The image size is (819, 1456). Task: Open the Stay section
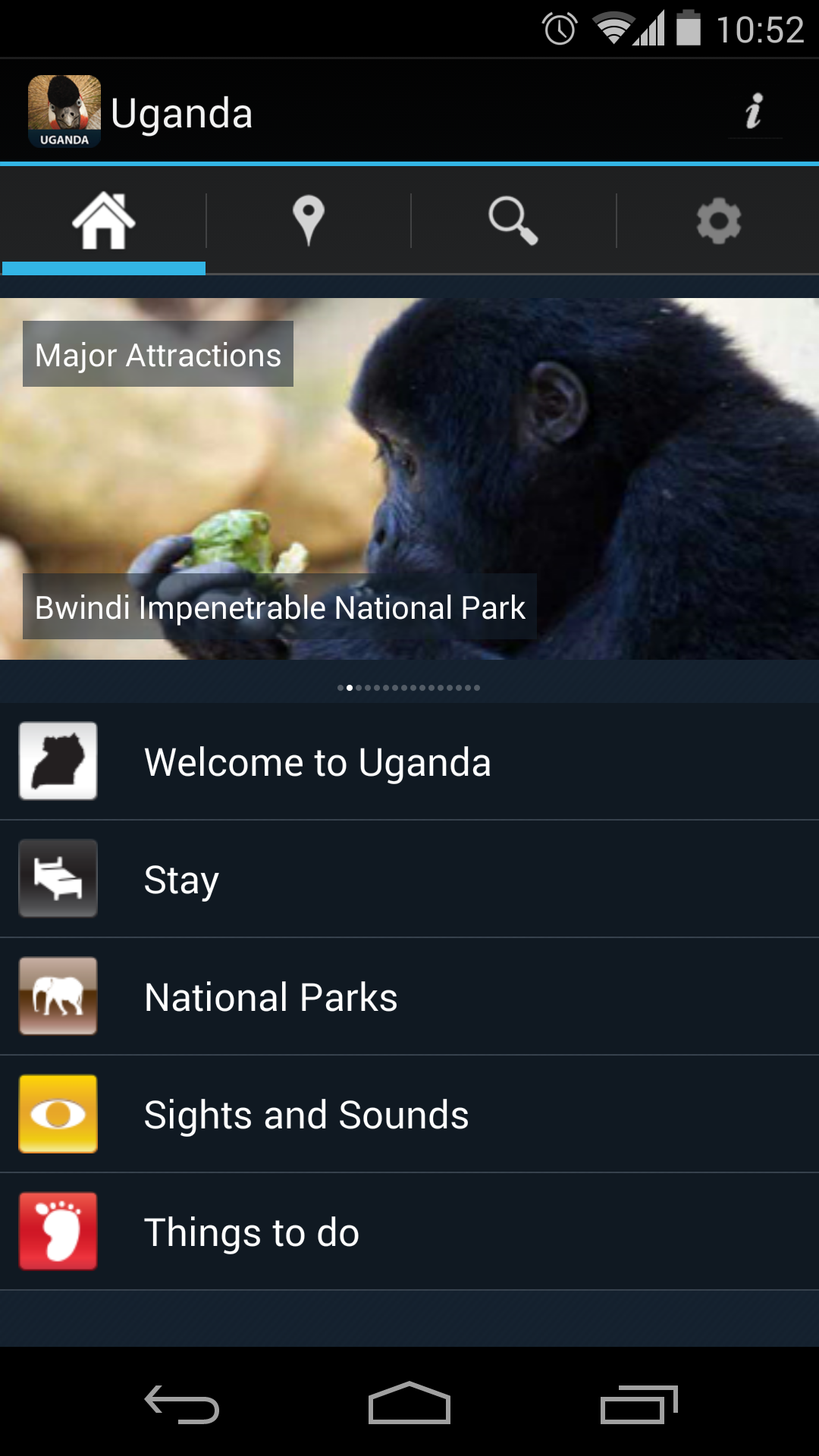tap(409, 879)
